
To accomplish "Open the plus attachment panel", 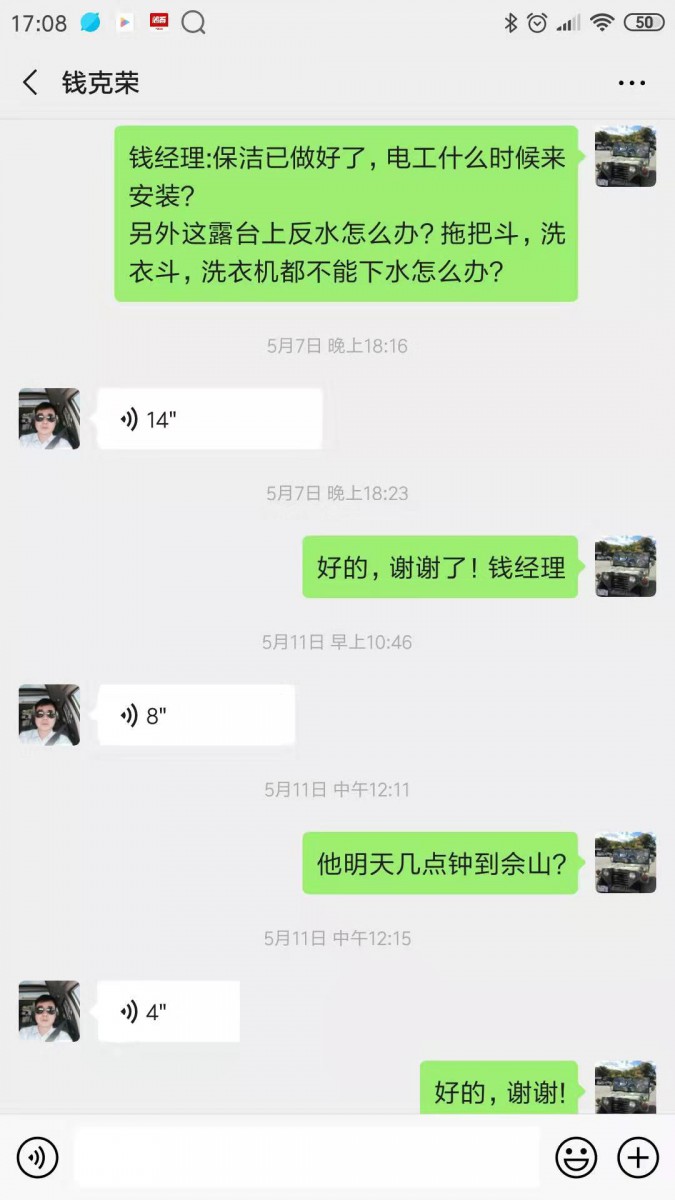I will tap(638, 1158).
